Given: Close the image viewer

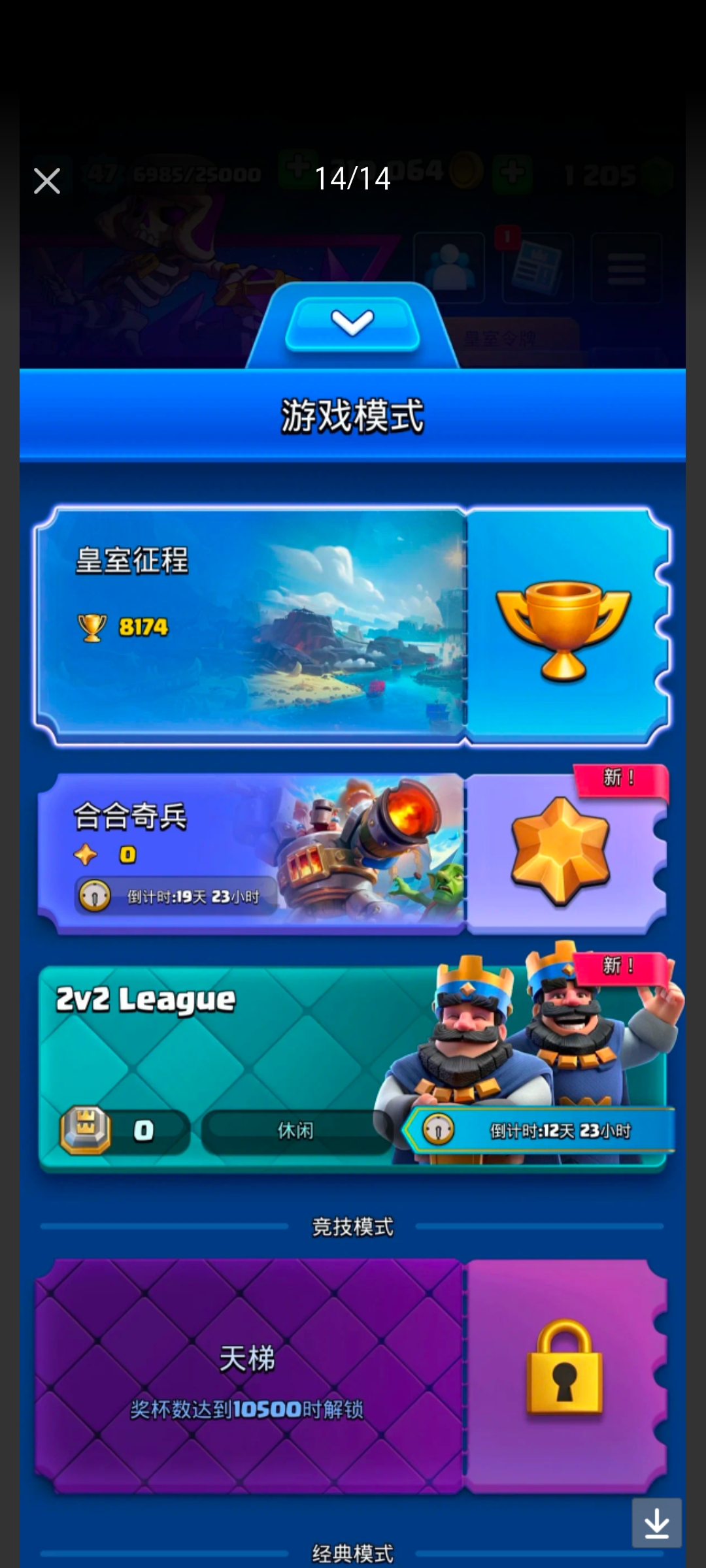Looking at the screenshot, I should [47, 180].
